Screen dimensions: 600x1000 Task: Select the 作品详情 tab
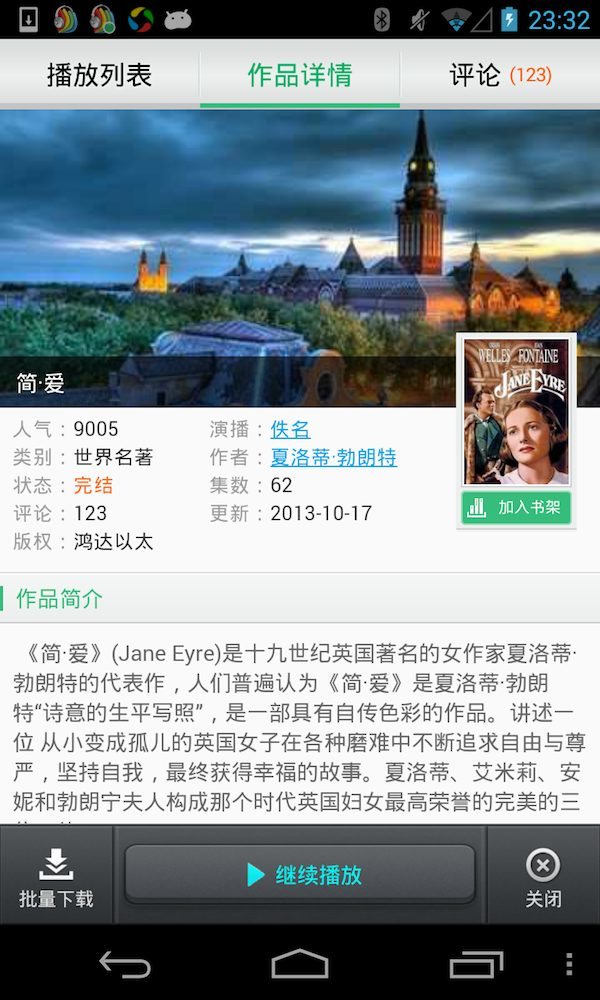coord(299,75)
